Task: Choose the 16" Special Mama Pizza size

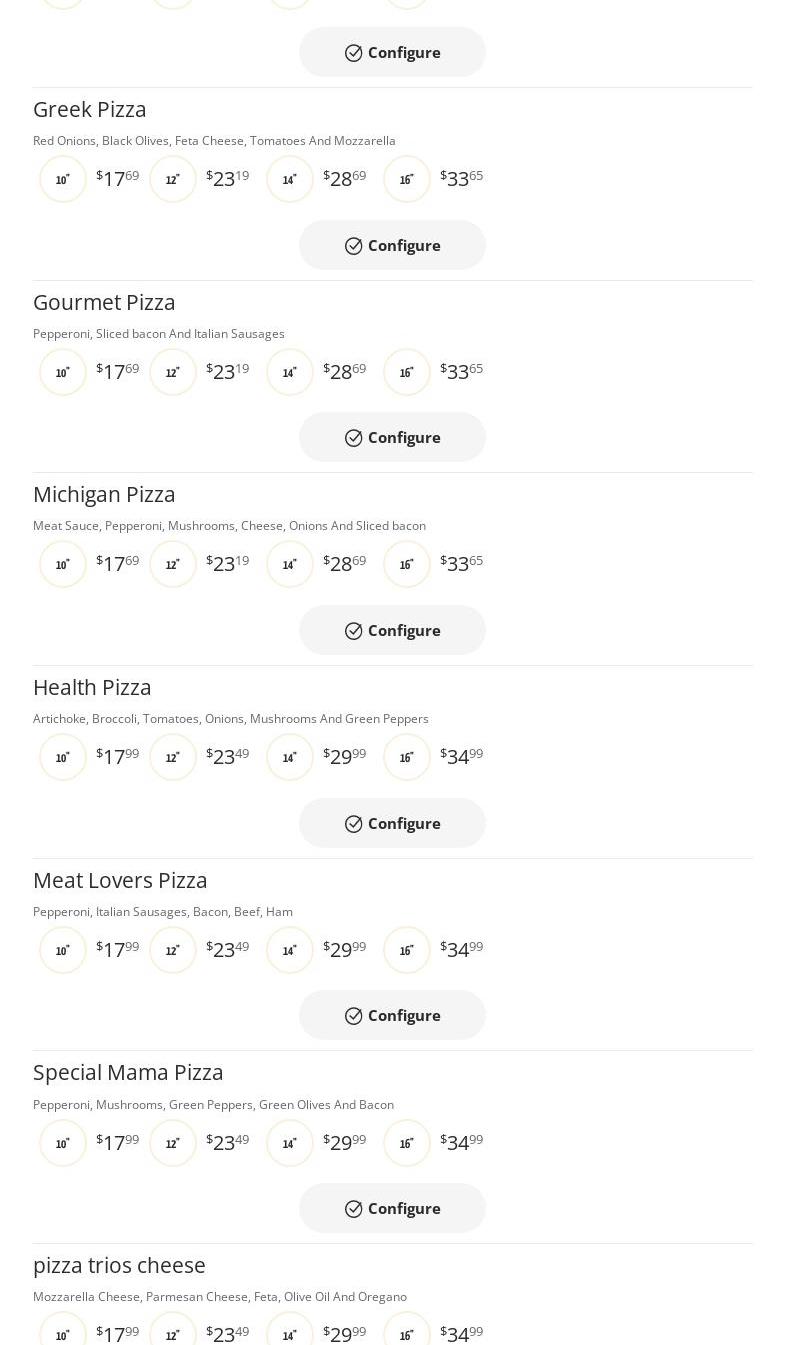Action: [x=407, y=1143]
